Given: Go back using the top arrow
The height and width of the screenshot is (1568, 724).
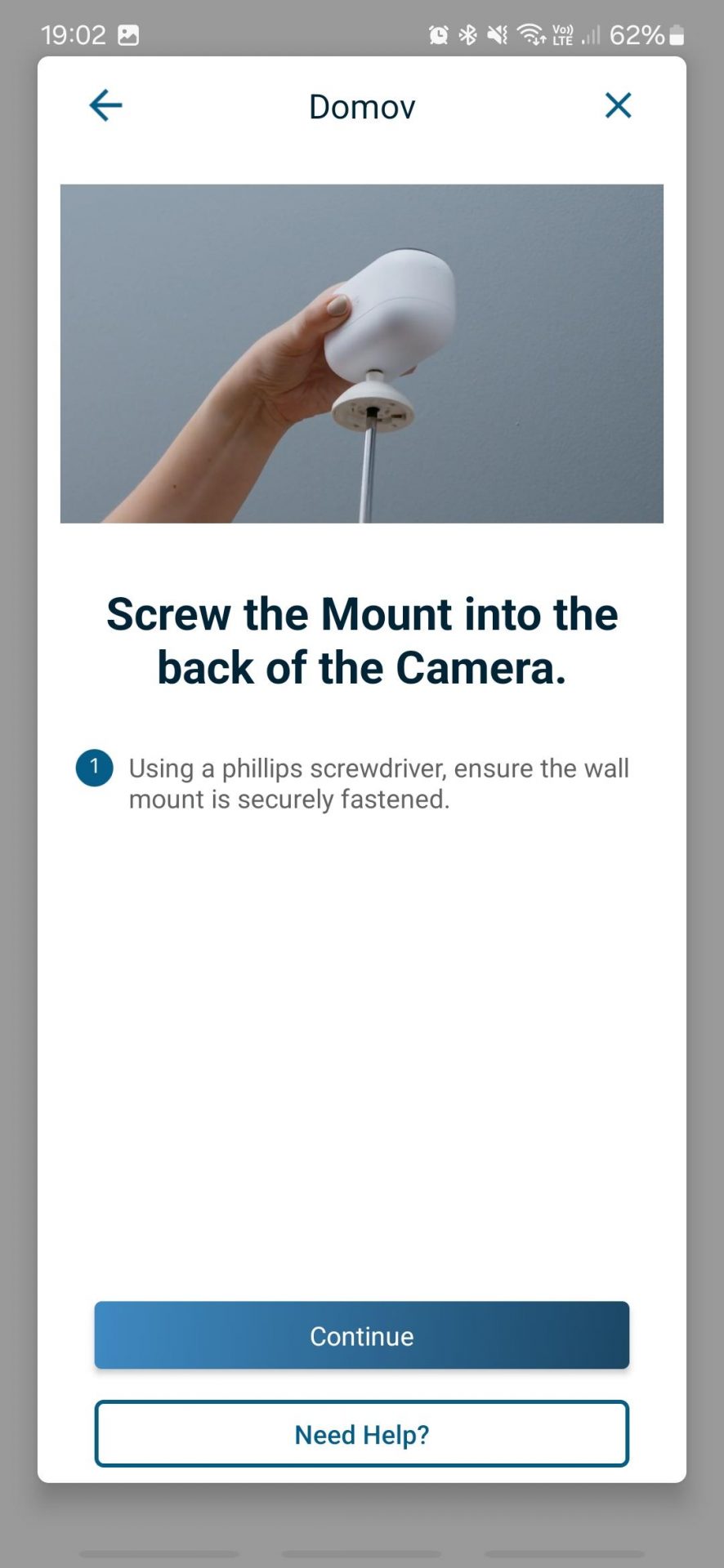Looking at the screenshot, I should [x=105, y=105].
